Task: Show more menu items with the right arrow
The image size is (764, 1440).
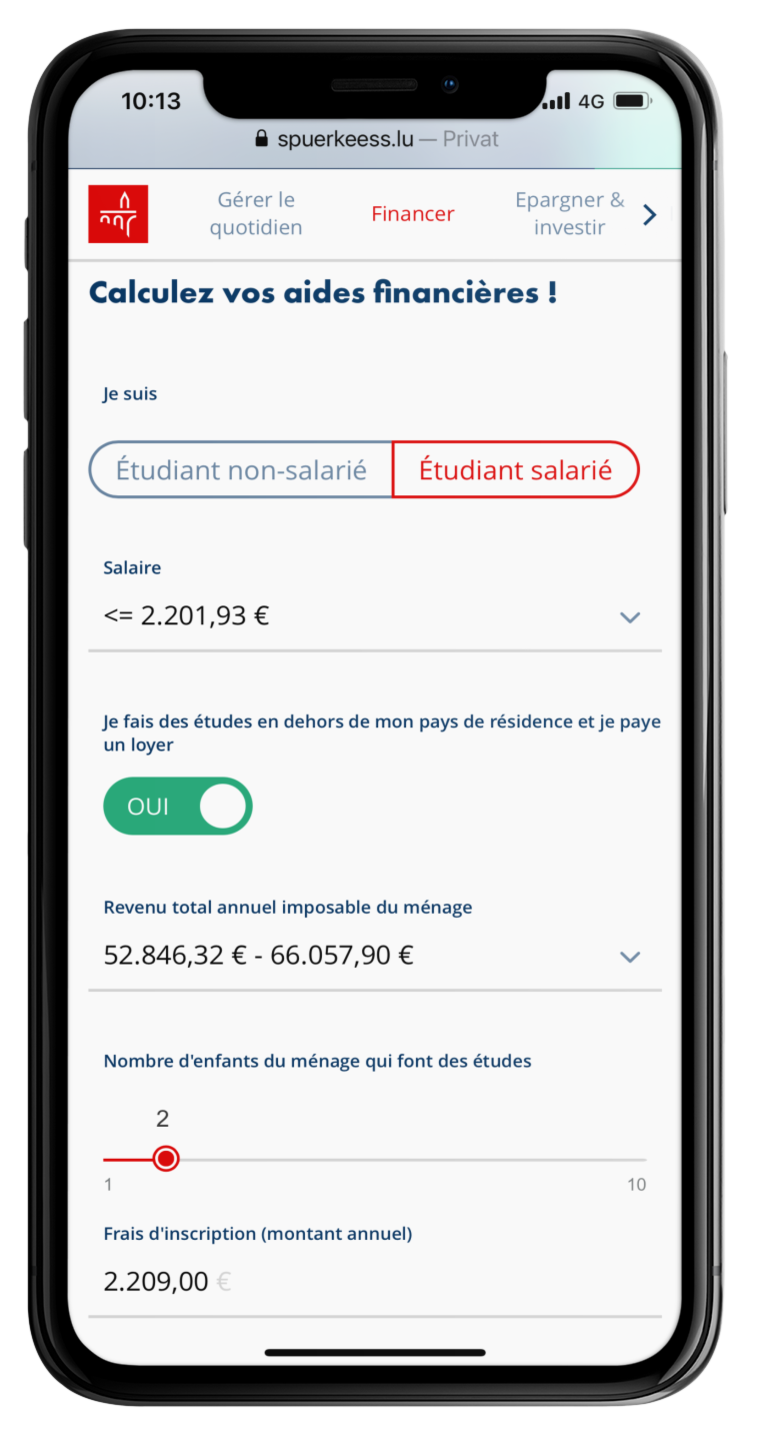Action: pyautogui.click(x=650, y=214)
